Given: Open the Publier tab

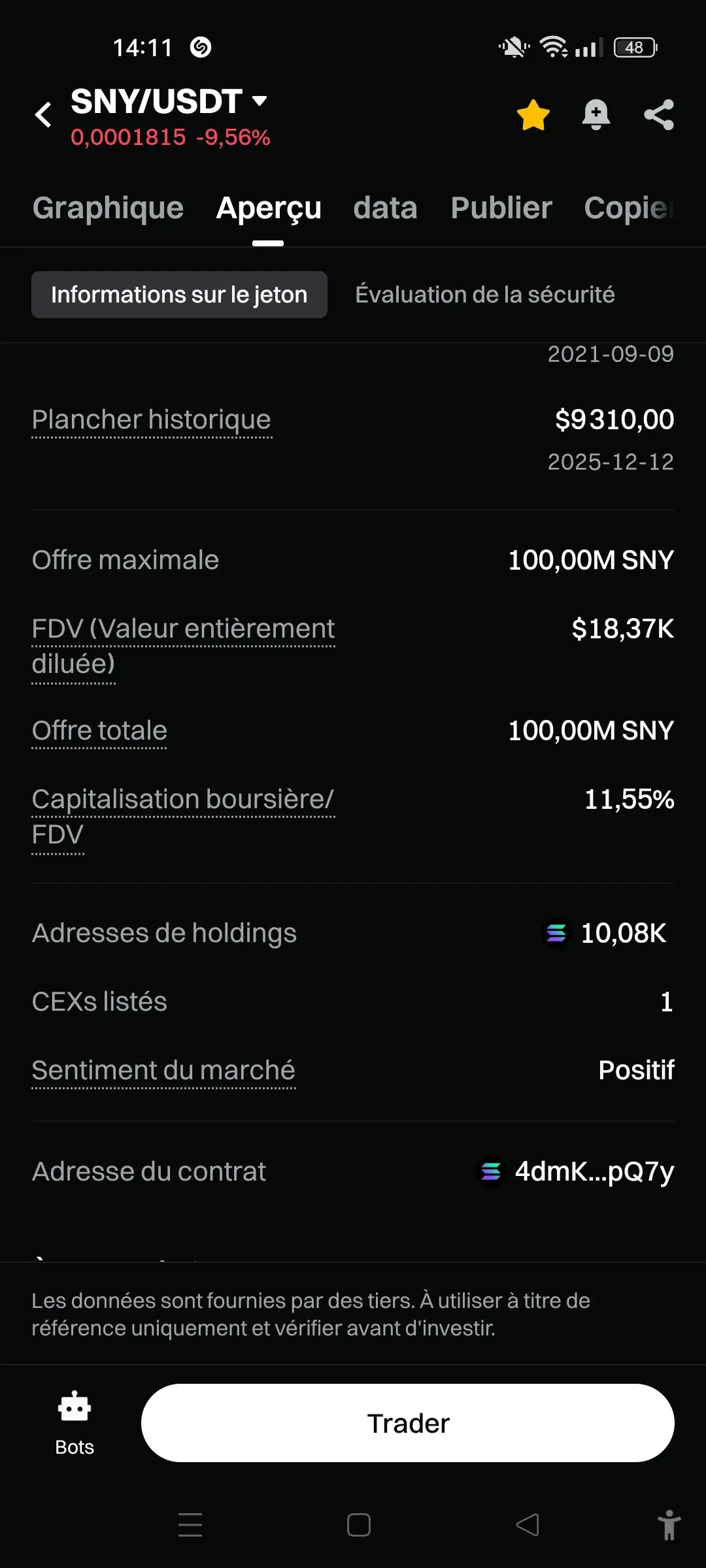Looking at the screenshot, I should click(x=501, y=208).
